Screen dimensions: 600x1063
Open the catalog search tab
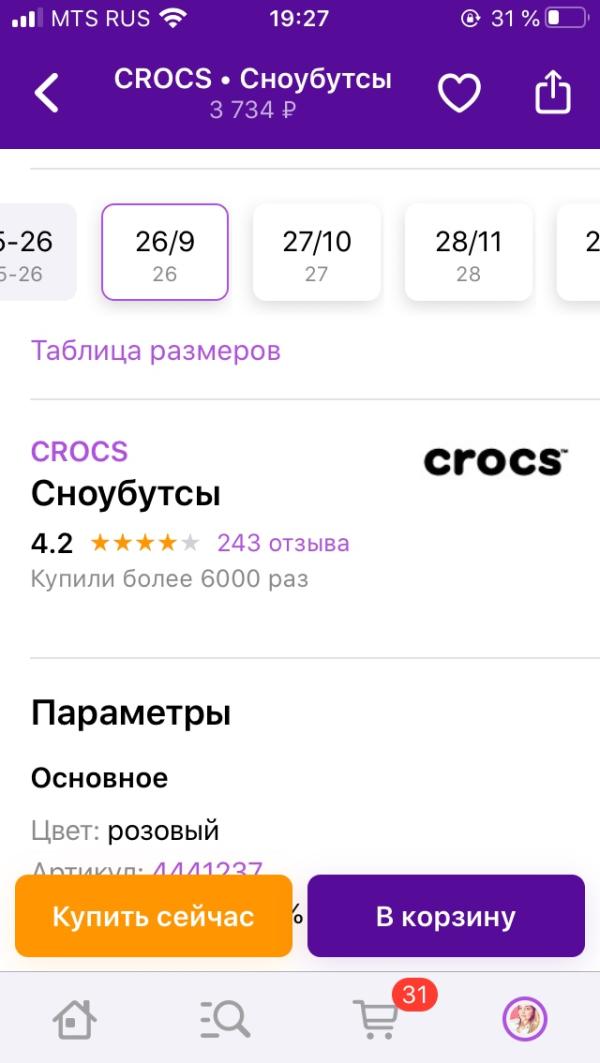click(225, 1019)
